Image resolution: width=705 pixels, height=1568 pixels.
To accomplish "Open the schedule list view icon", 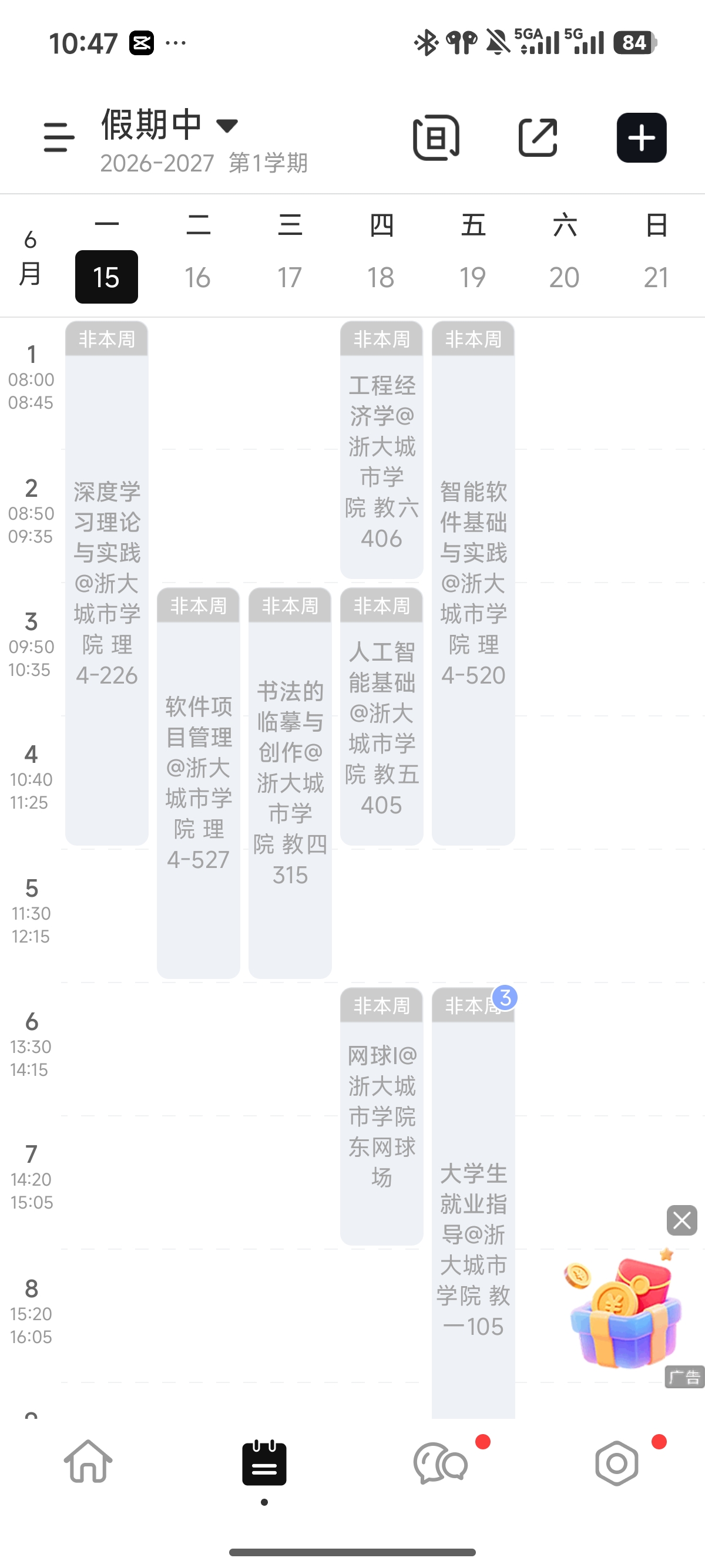I will point(436,137).
